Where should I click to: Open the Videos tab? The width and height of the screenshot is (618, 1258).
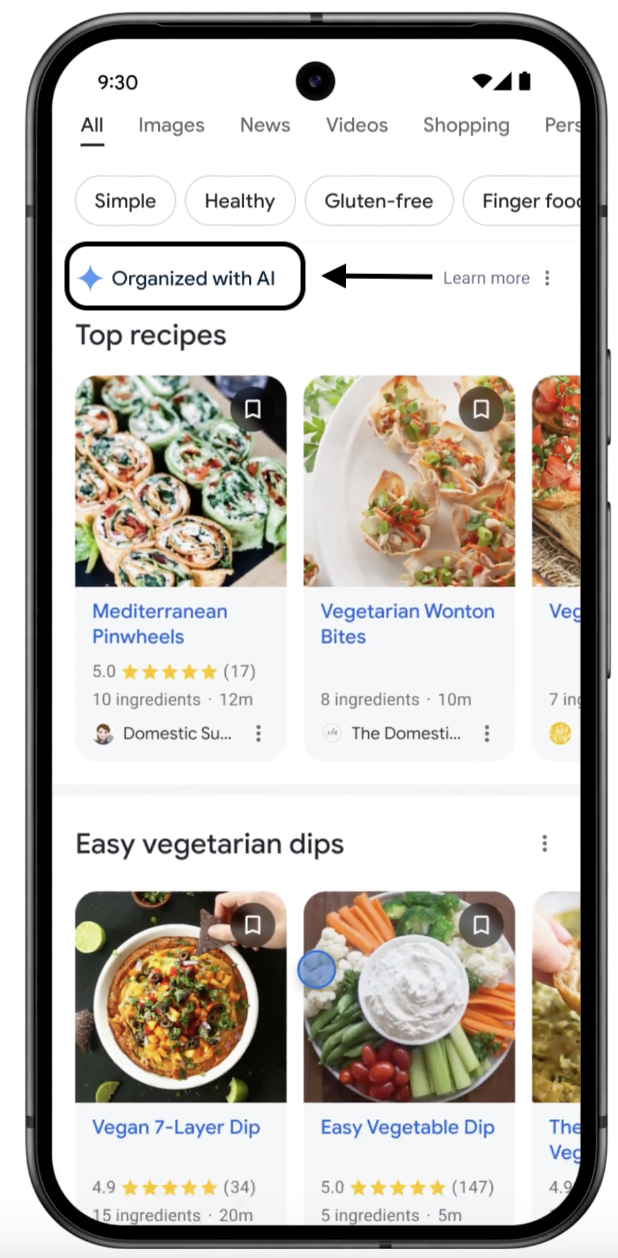pos(357,125)
